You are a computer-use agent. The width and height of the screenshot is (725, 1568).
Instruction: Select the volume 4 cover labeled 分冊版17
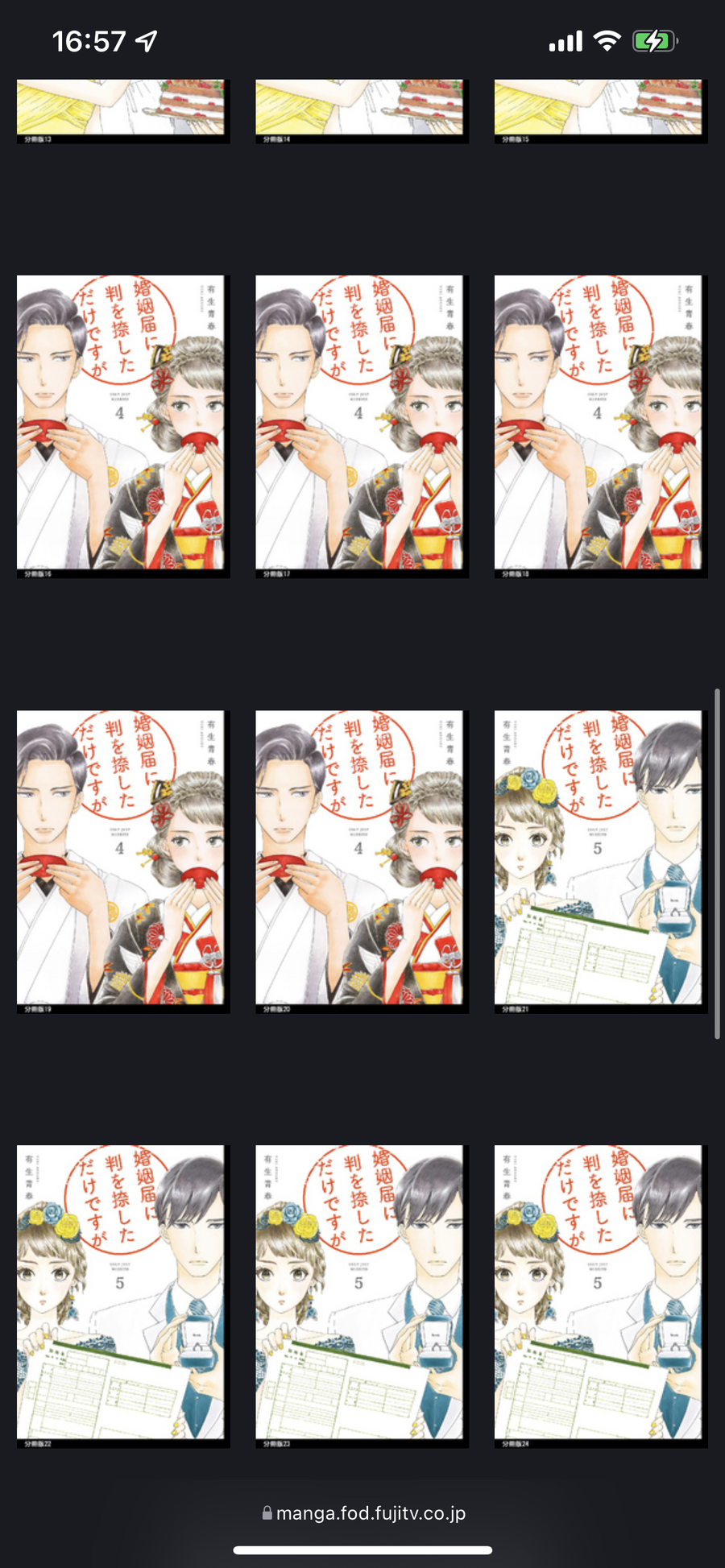[x=362, y=427]
